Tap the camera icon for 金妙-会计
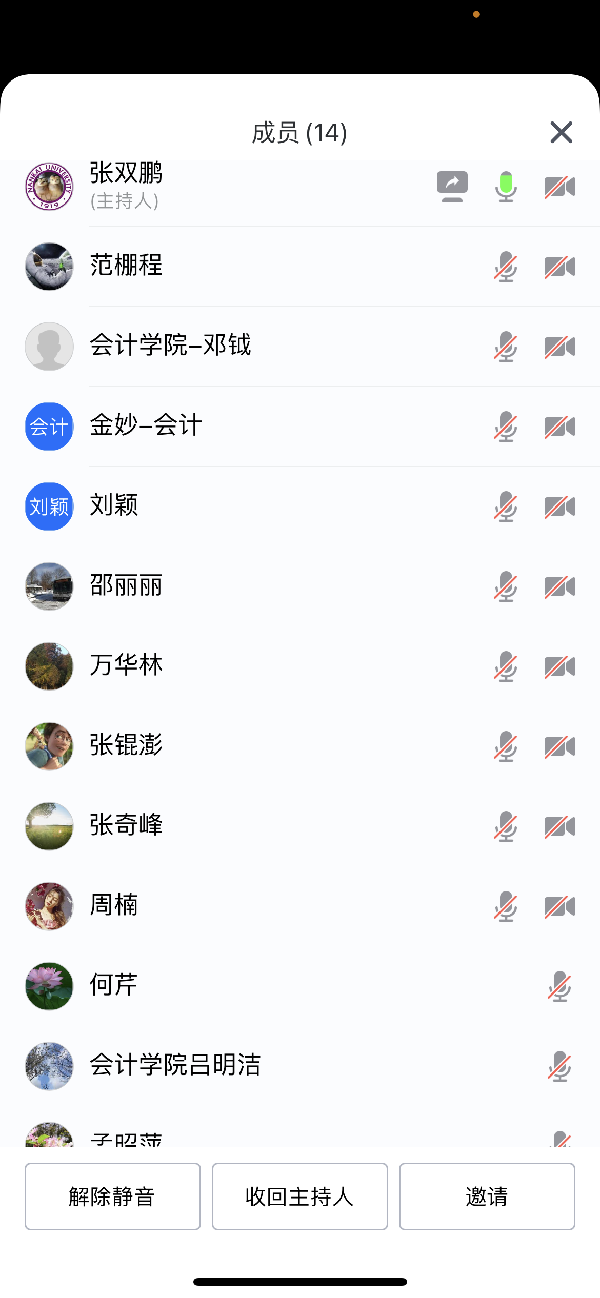This screenshot has width=600, height=1298. pyautogui.click(x=560, y=426)
